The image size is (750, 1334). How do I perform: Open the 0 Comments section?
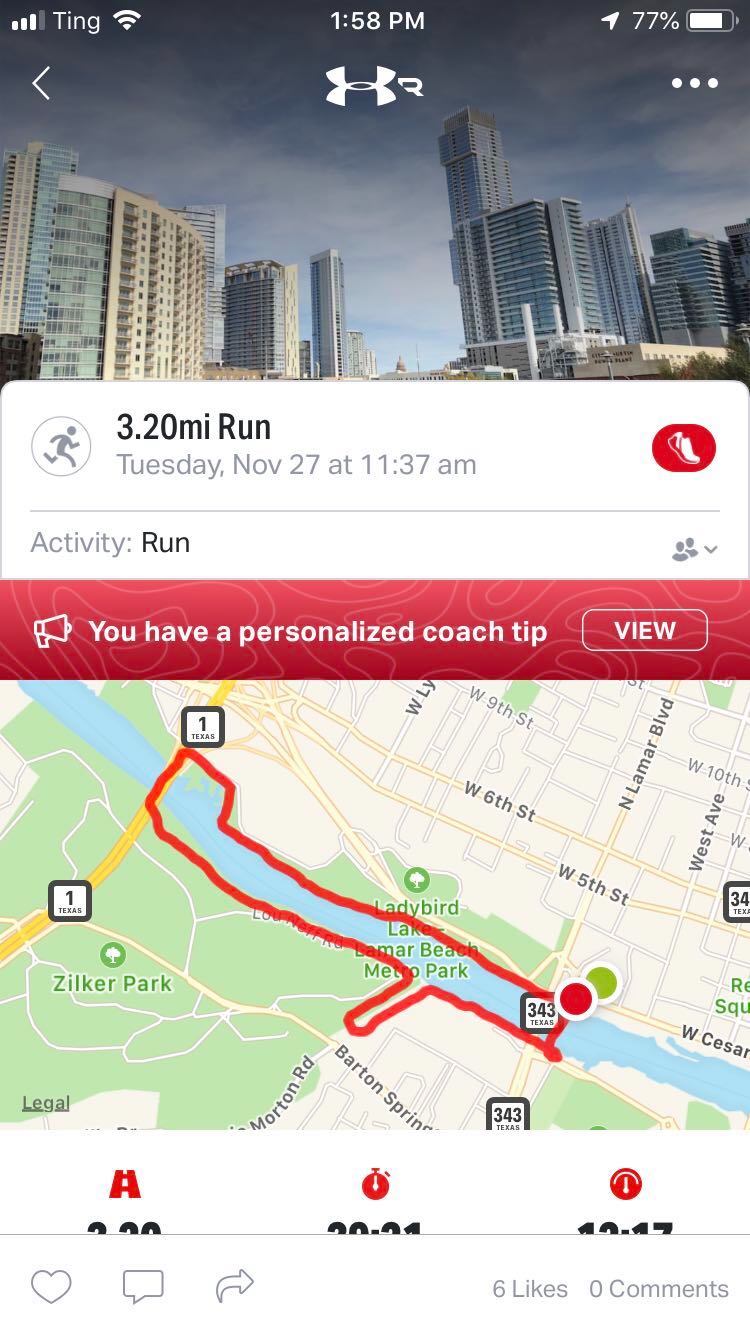(658, 1289)
